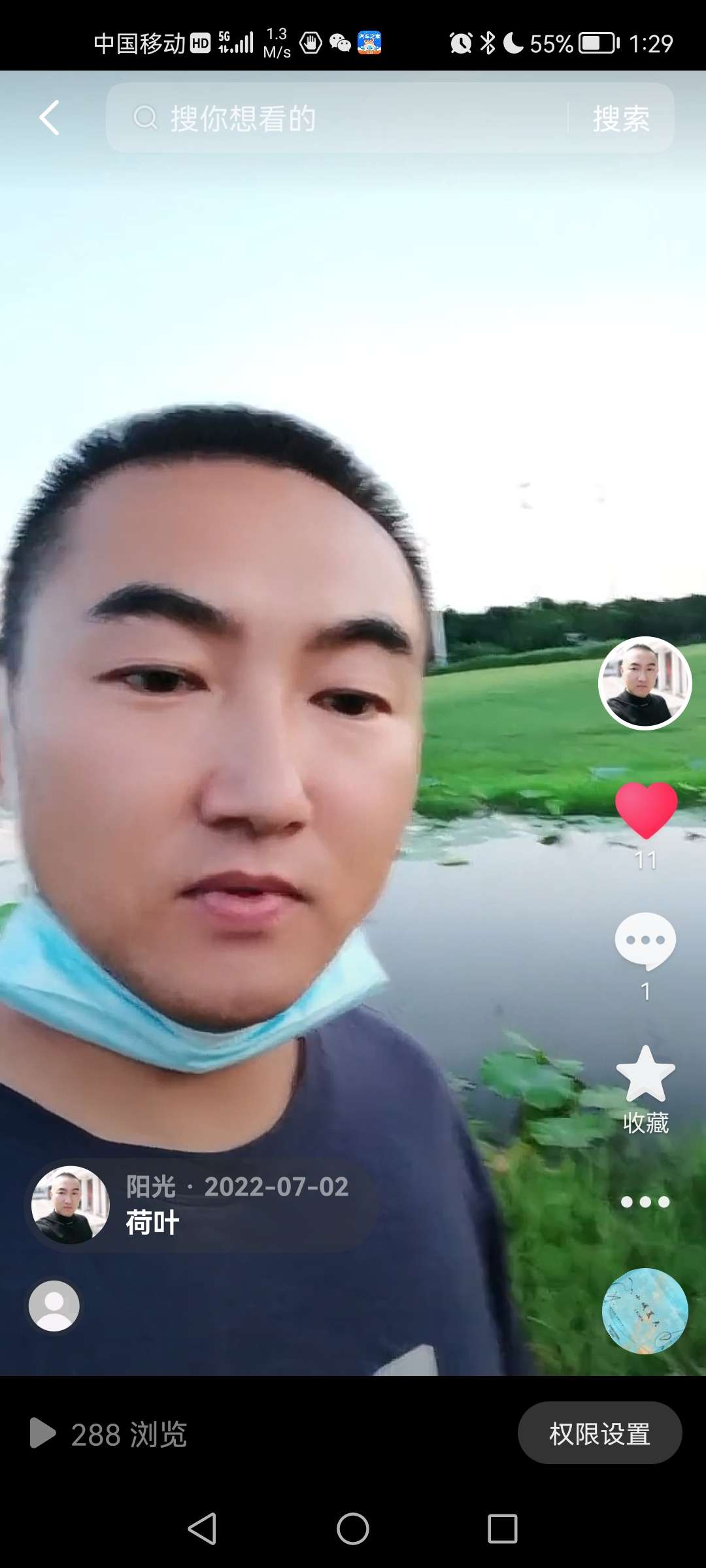The width and height of the screenshot is (706, 1568).
Task: Open the author's round profile avatar
Action: point(645,683)
